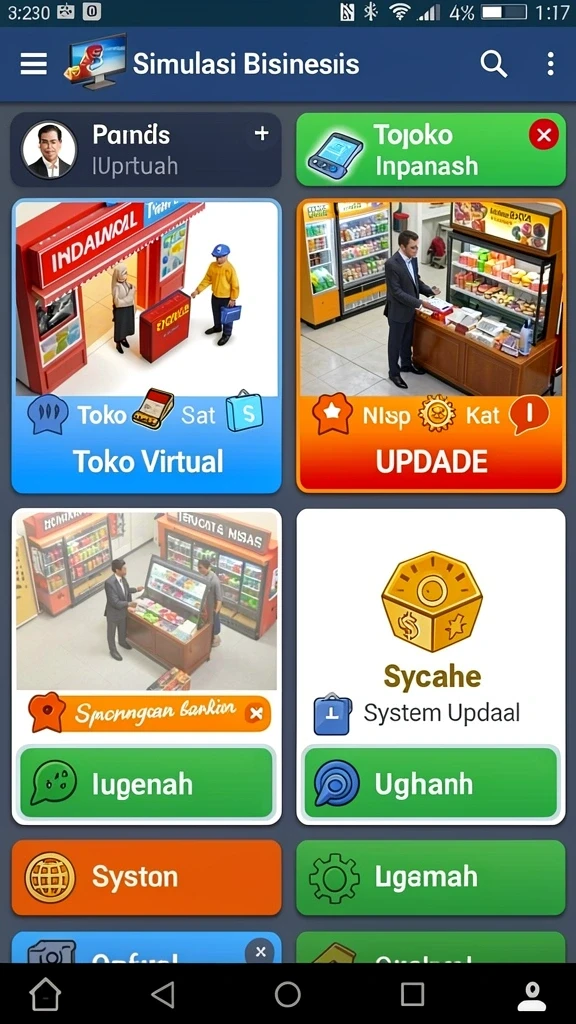Go back with the navigation triangle

point(163,995)
